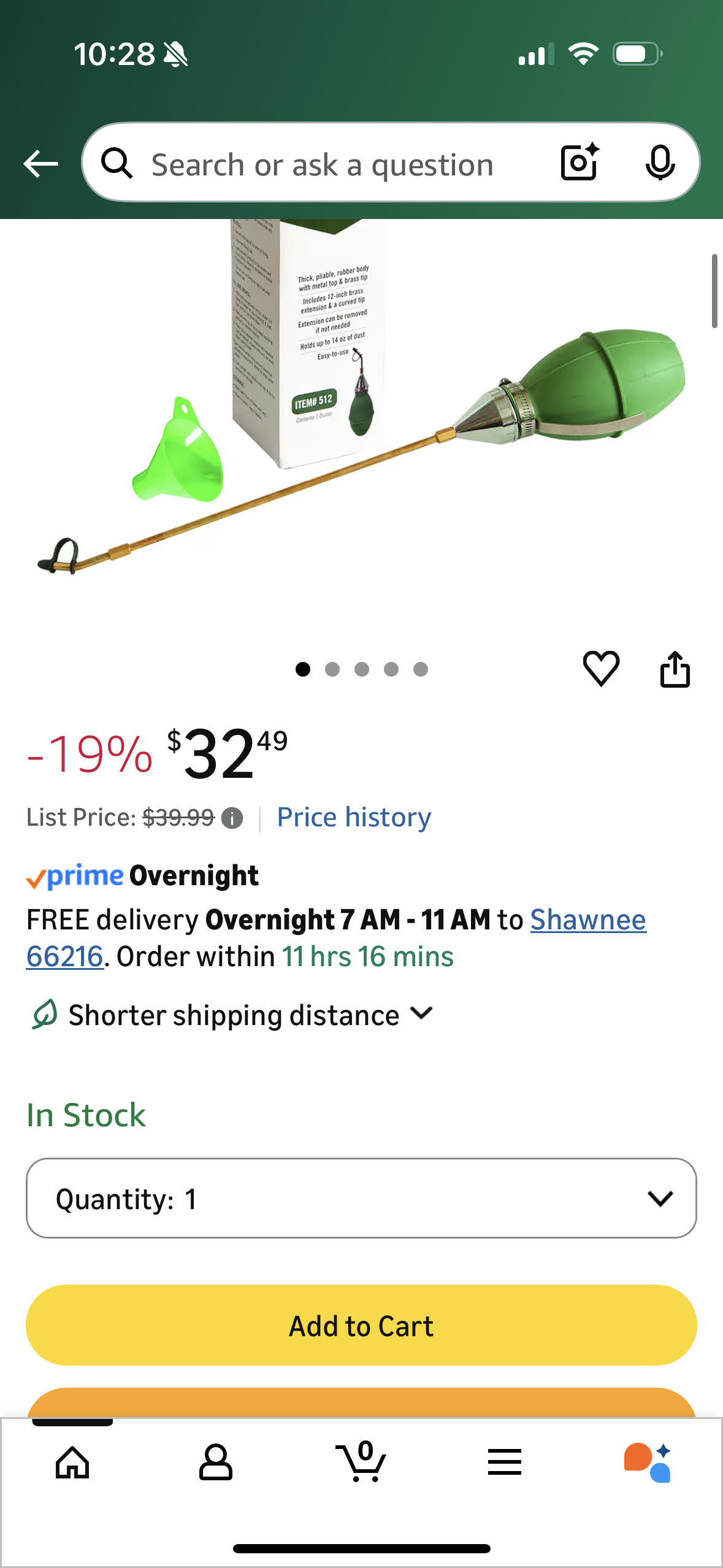Viewport: 723px width, 1568px height.
Task: Share this product
Action: [x=675, y=669]
